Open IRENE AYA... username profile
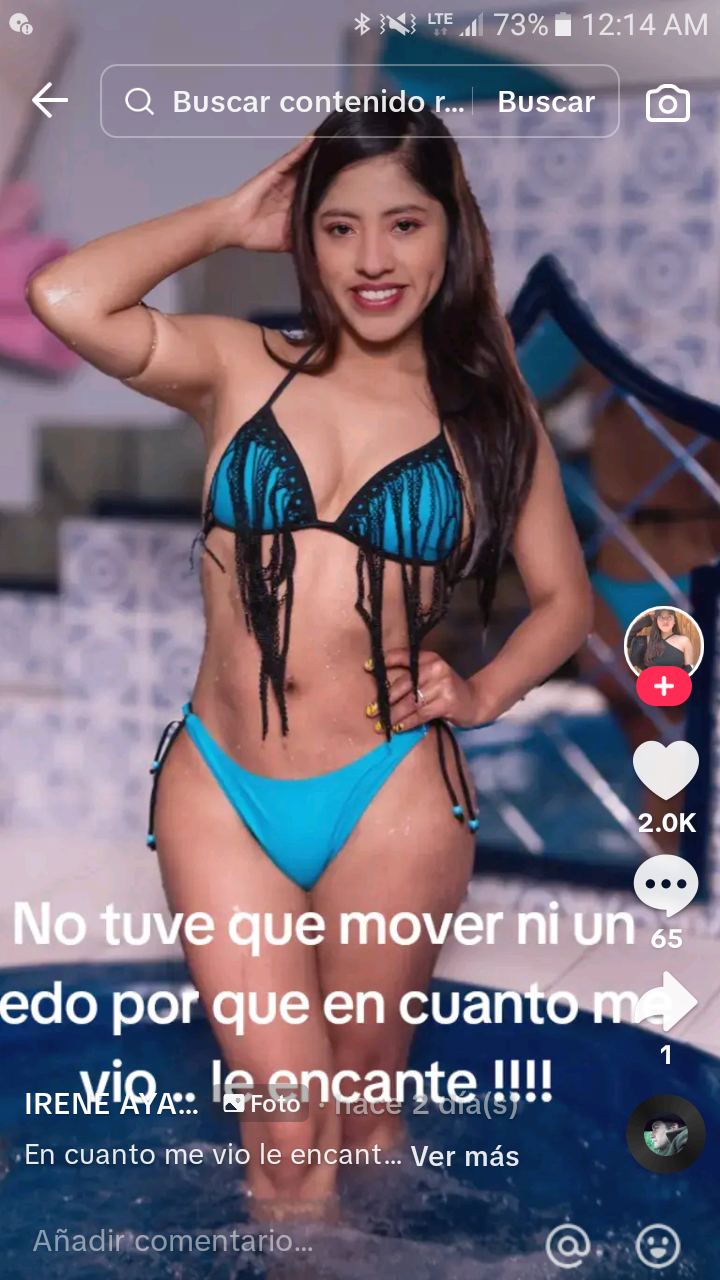This screenshot has width=720, height=1280. point(112,1104)
